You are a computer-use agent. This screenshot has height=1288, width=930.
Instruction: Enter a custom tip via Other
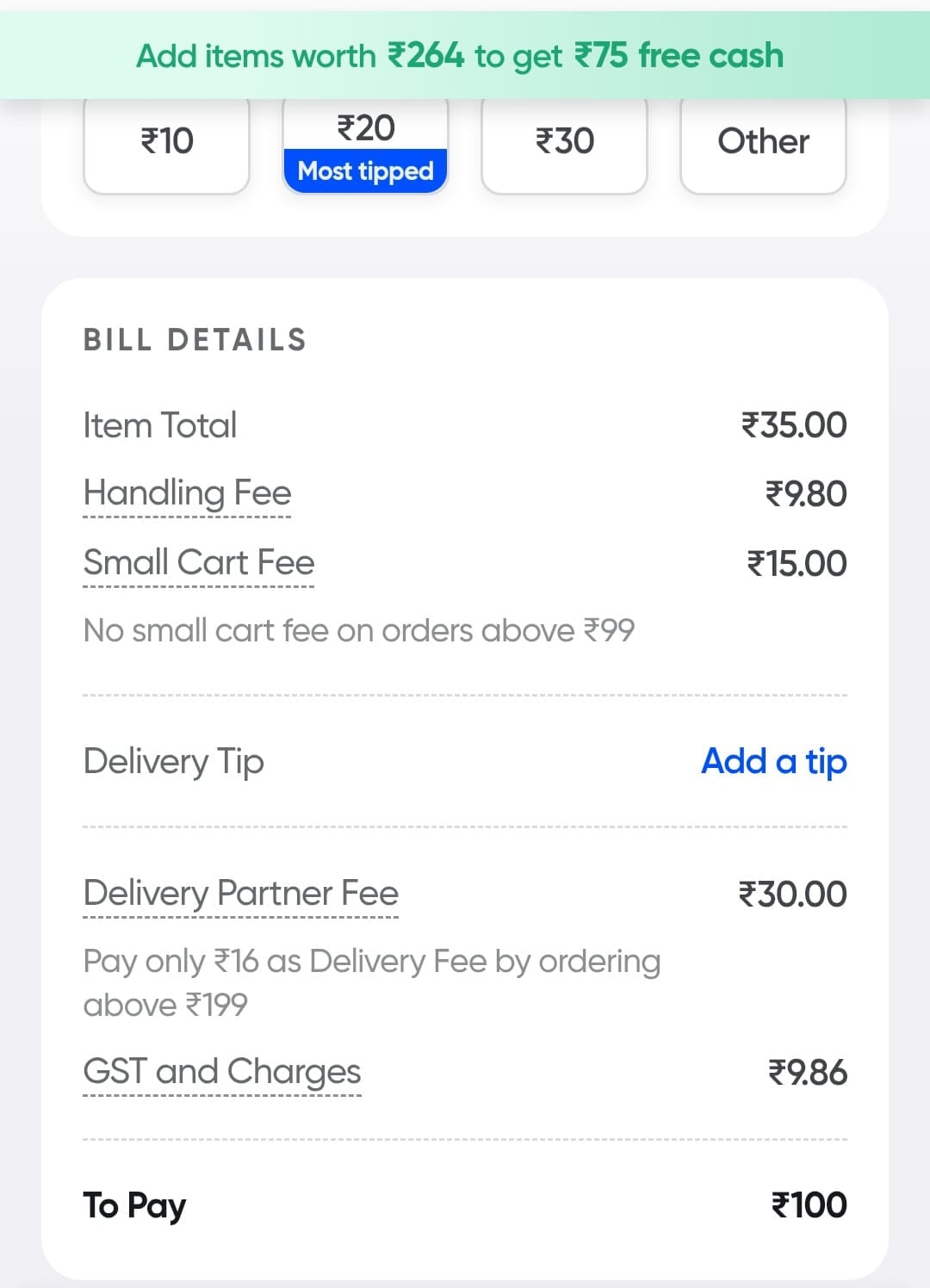click(x=763, y=142)
